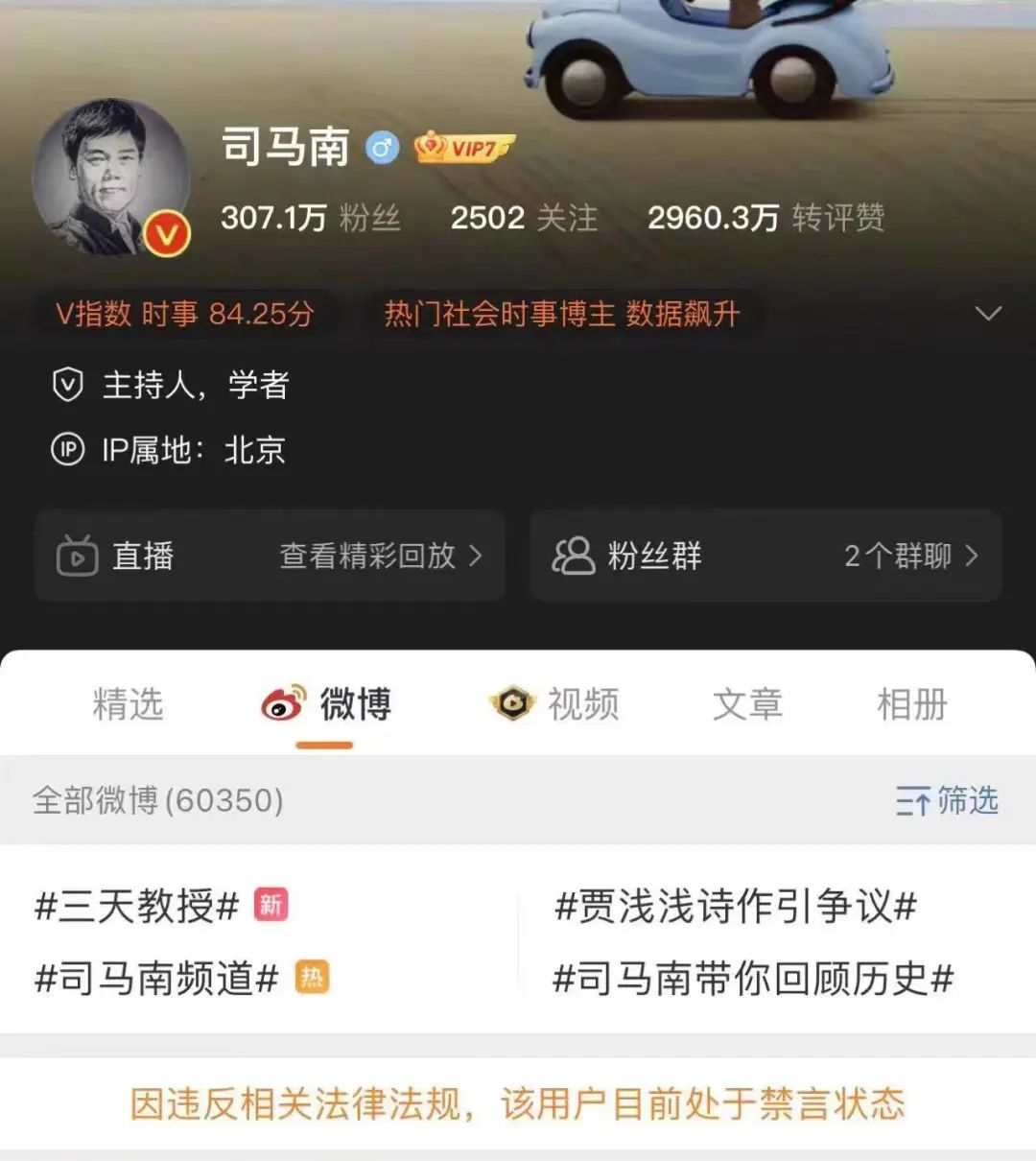Open 司马南's profile avatar
The height and width of the screenshot is (1161, 1036).
(x=110, y=178)
